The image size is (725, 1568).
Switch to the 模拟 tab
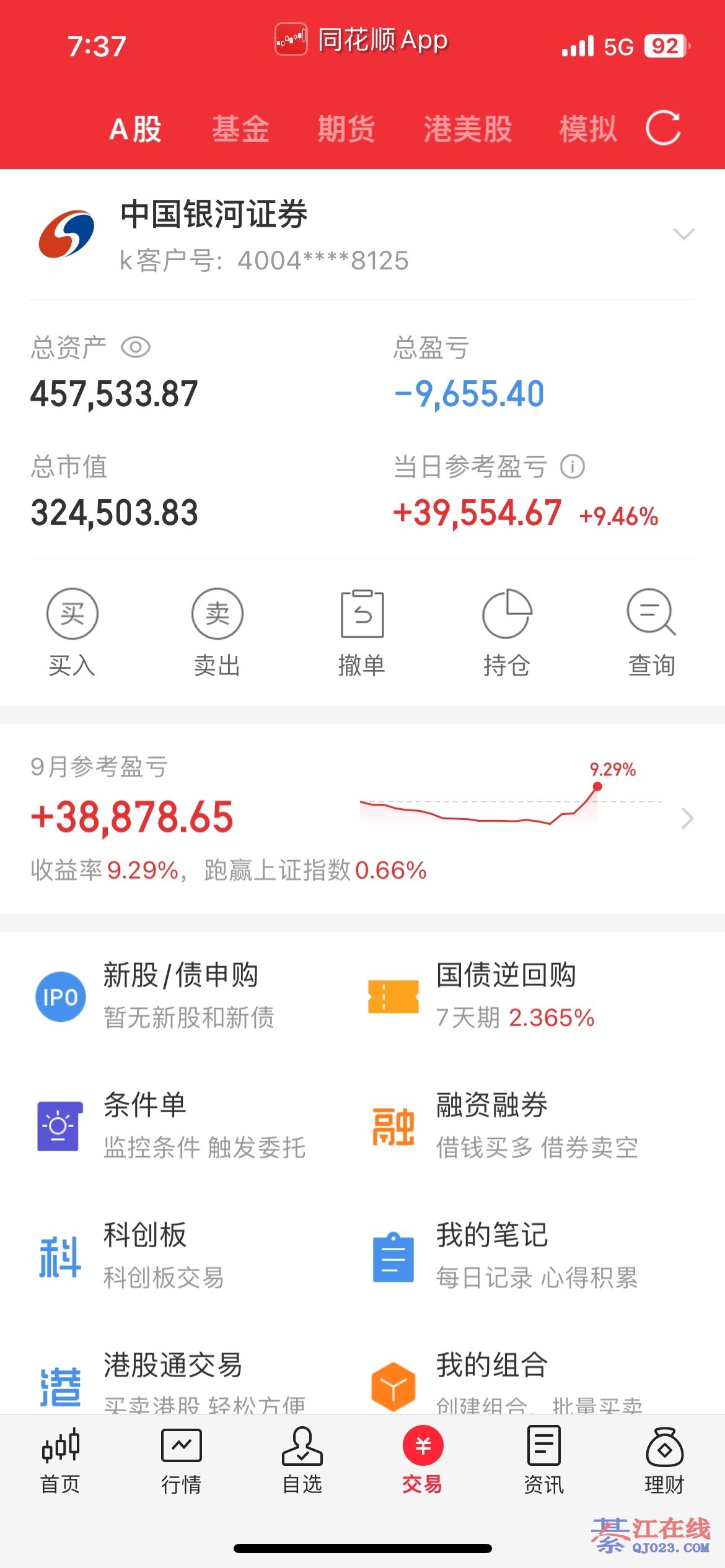[587, 129]
